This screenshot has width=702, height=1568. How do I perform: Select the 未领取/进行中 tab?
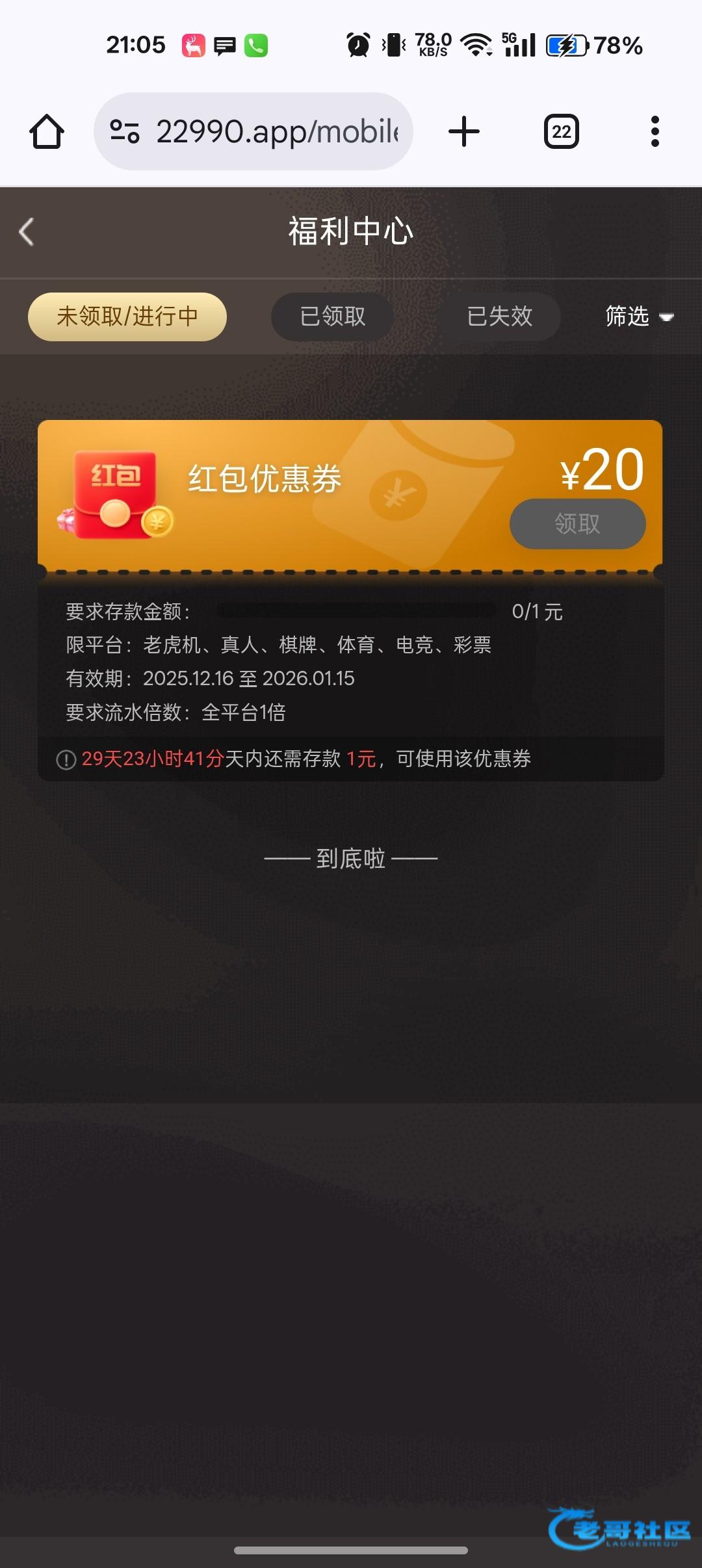coord(127,317)
